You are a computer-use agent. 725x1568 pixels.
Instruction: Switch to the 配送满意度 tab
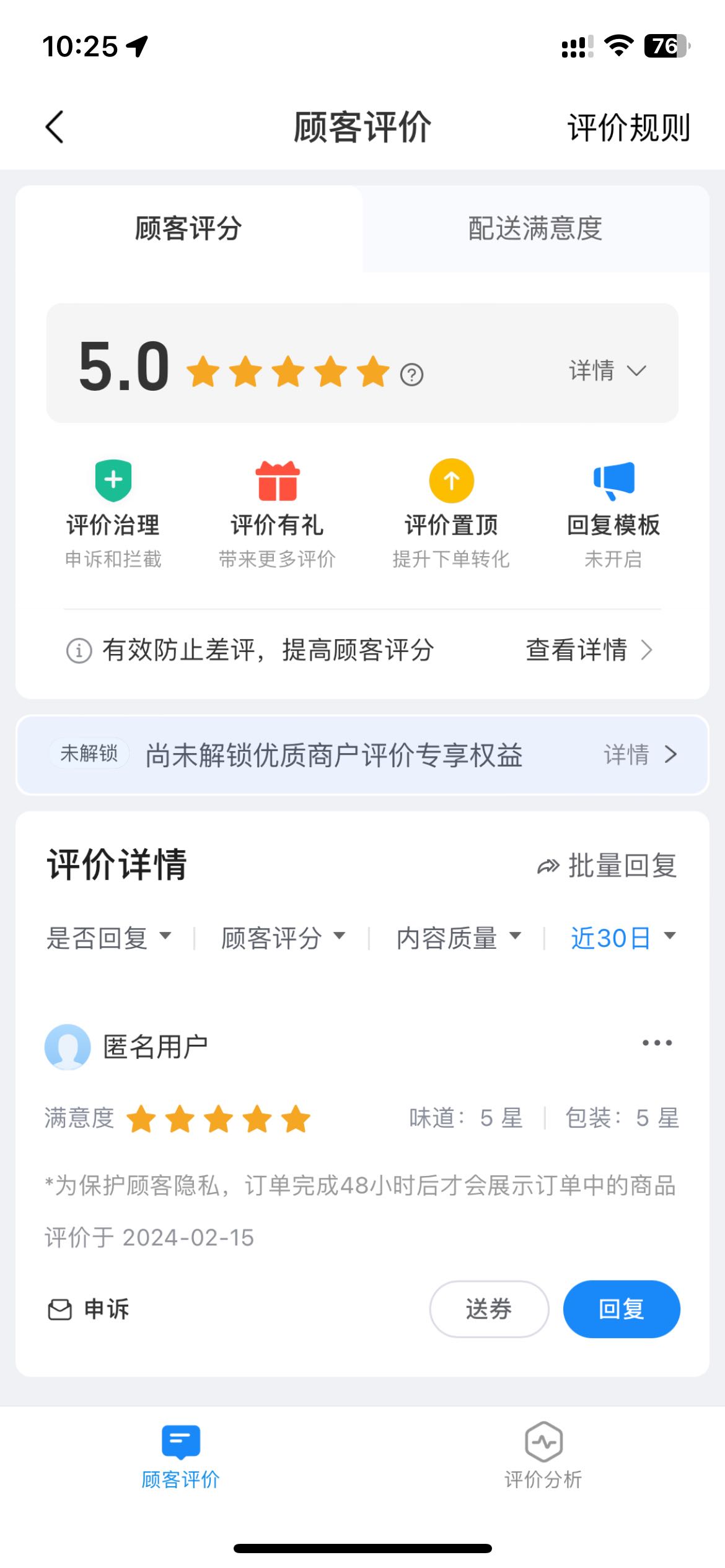tap(535, 229)
